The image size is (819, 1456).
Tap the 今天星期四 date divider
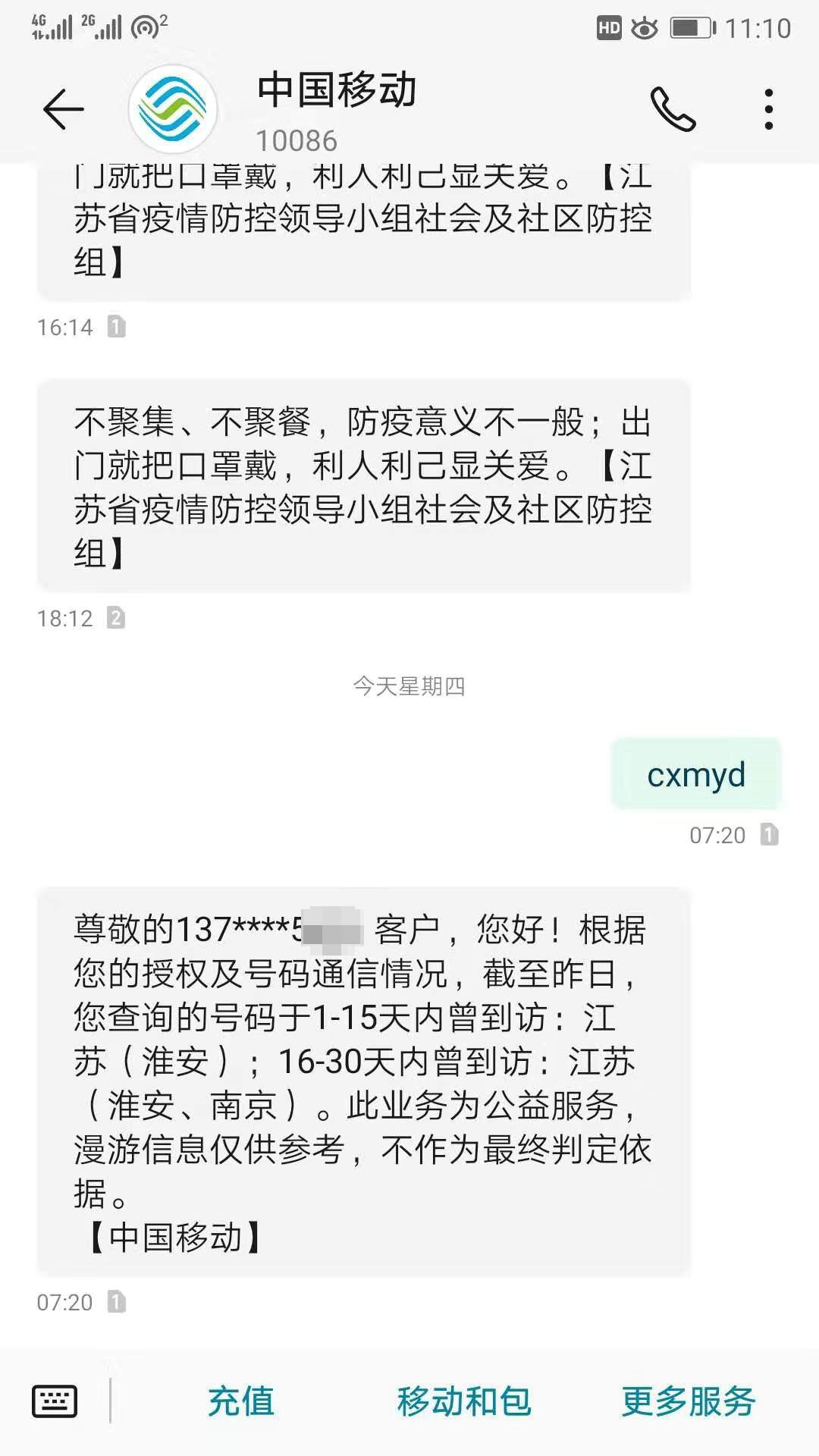point(409,686)
